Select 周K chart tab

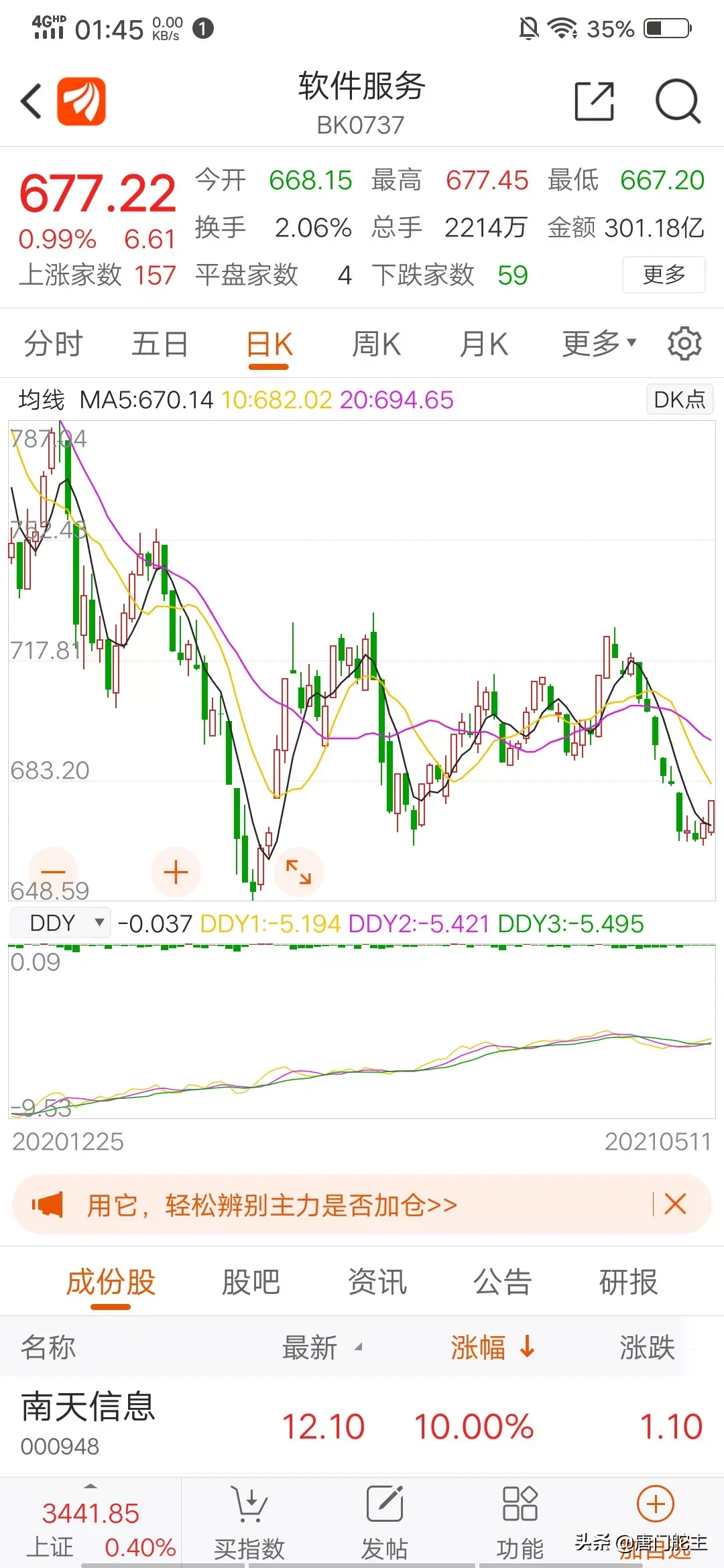tap(376, 344)
